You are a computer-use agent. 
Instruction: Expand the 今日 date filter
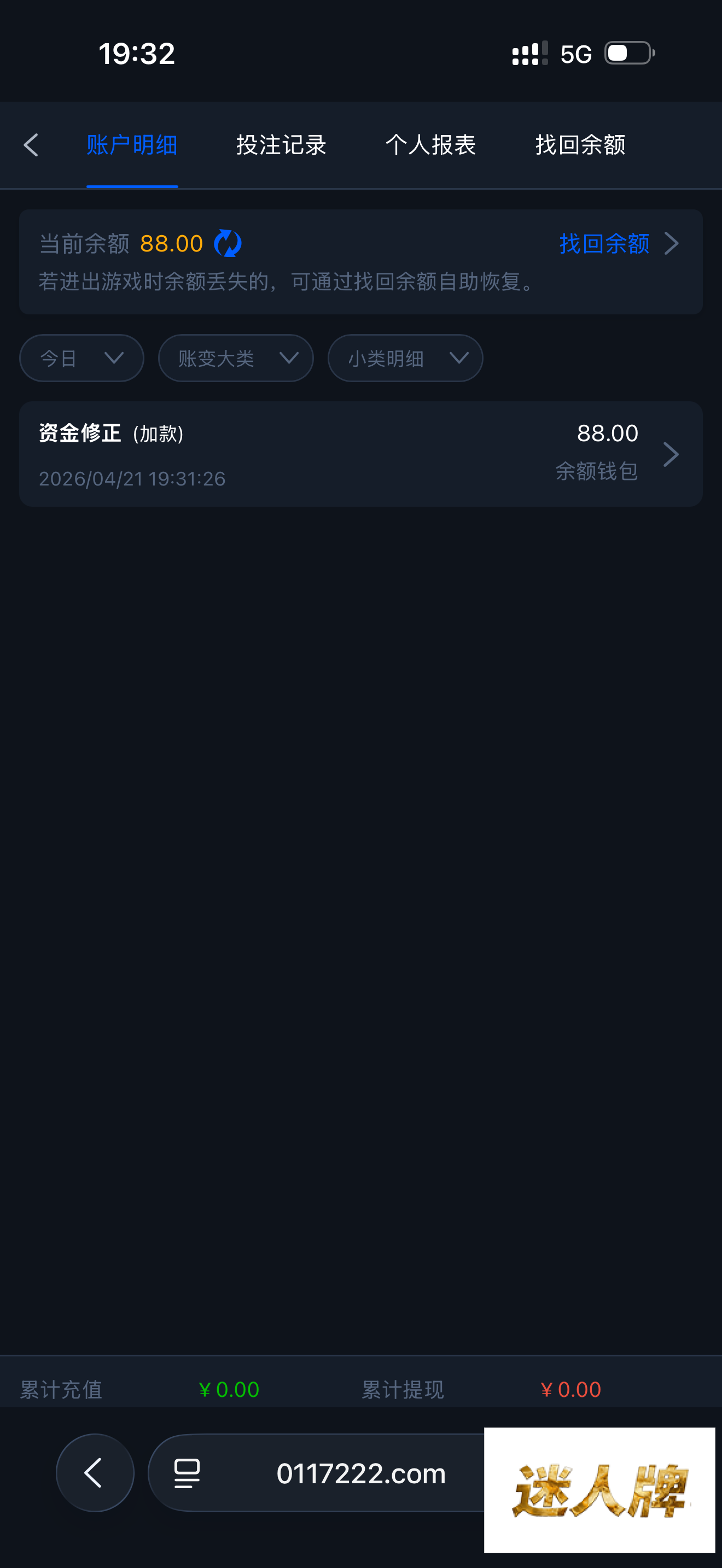[81, 358]
